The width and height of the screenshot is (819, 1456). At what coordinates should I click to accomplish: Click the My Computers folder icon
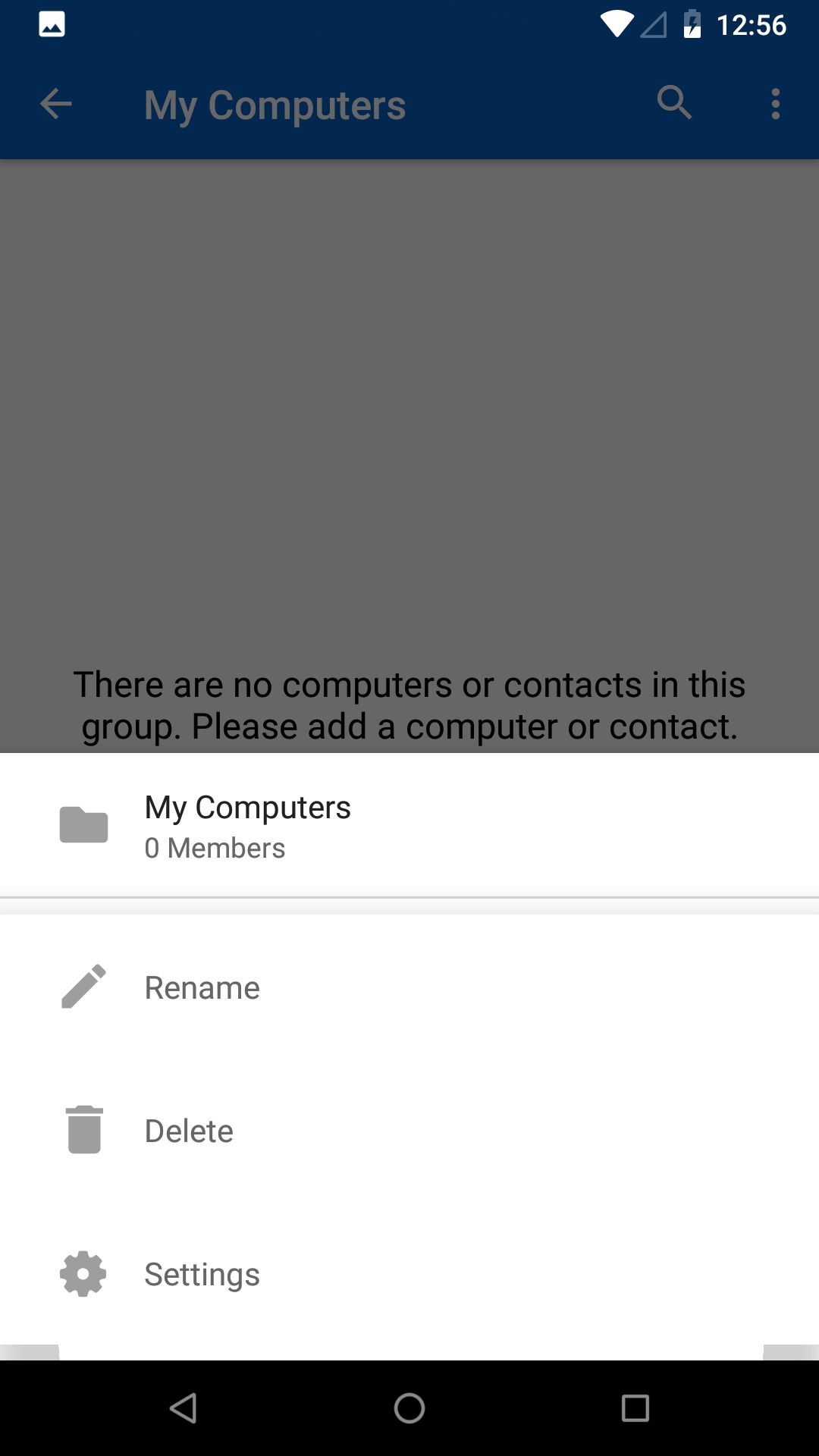[83, 824]
